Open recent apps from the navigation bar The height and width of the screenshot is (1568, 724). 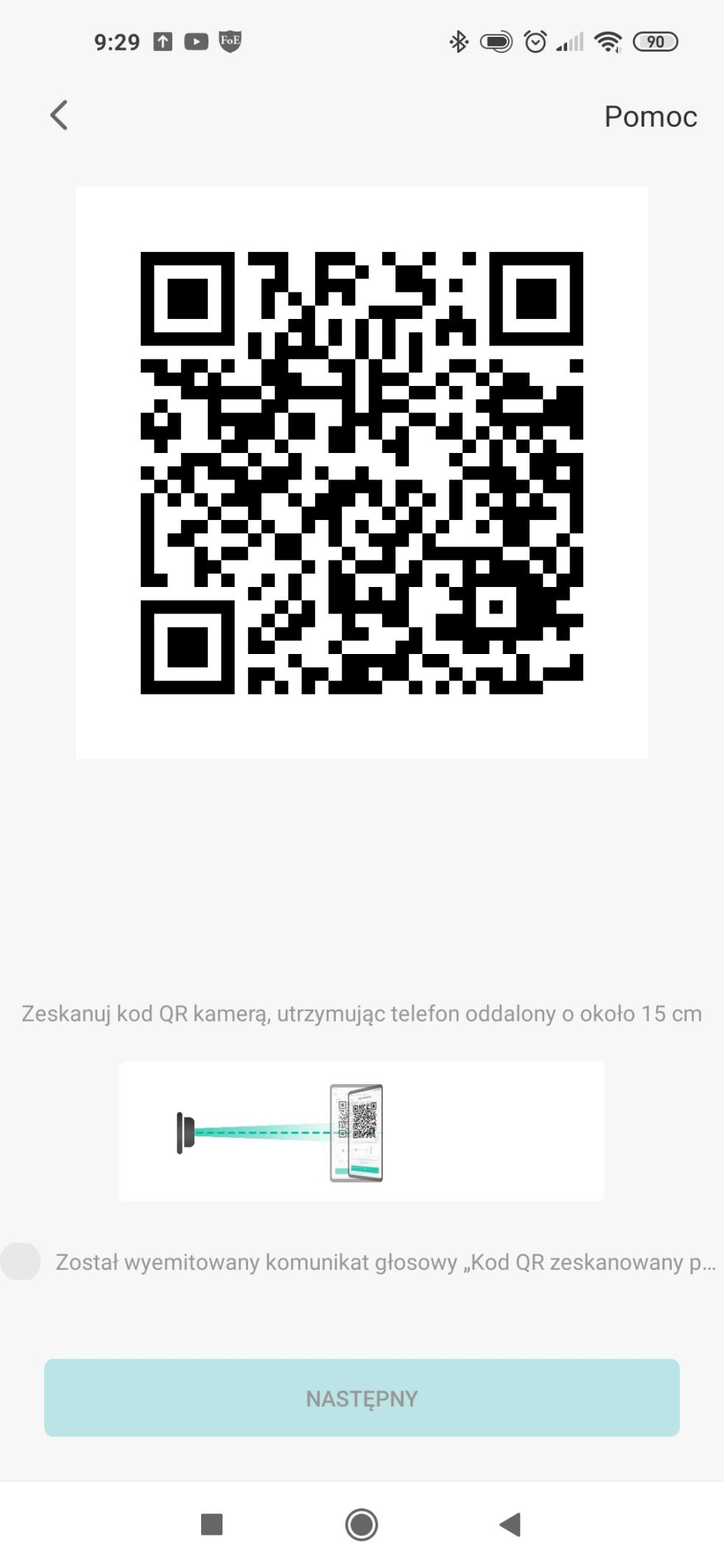pos(212,1525)
